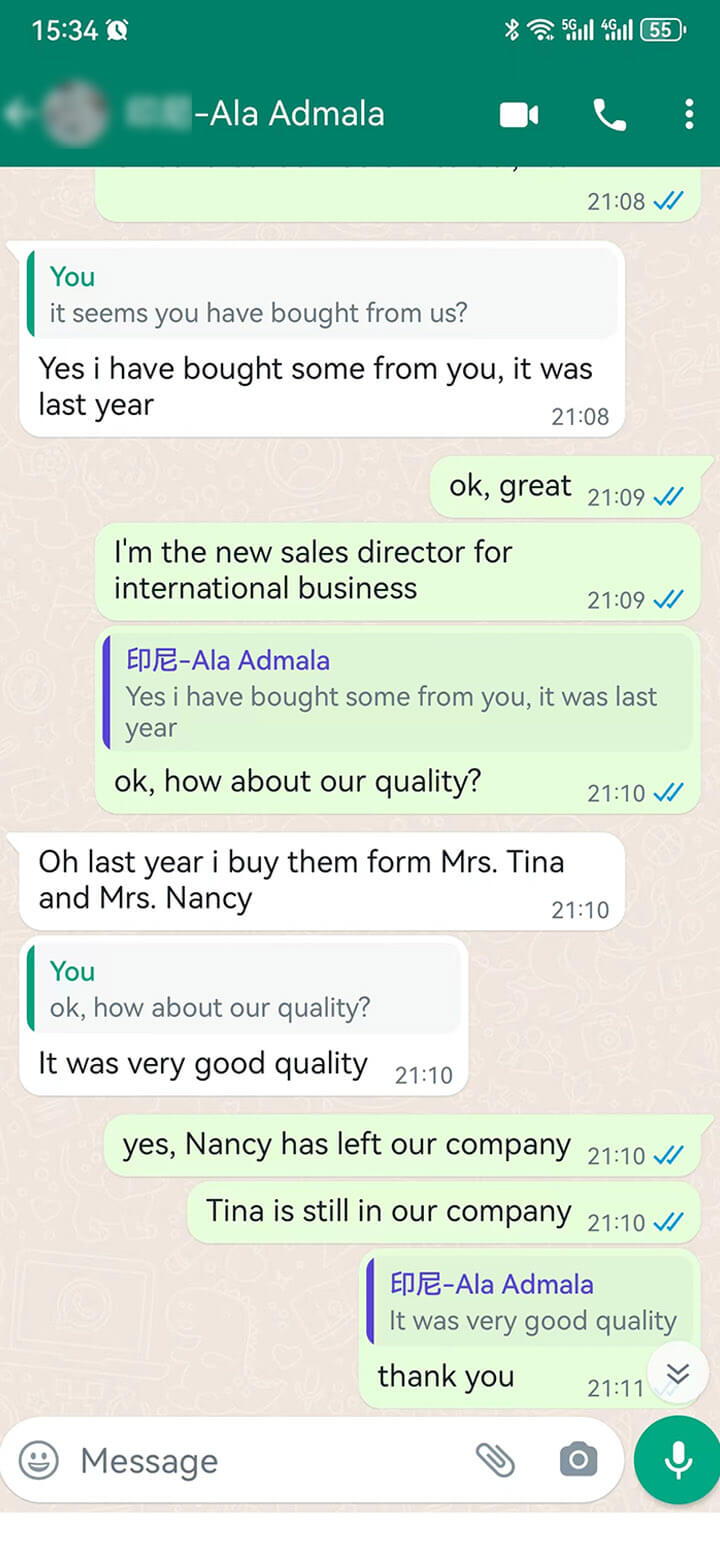The width and height of the screenshot is (720, 1560).
Task: Tap the microphone voice message button
Action: 677,1461
